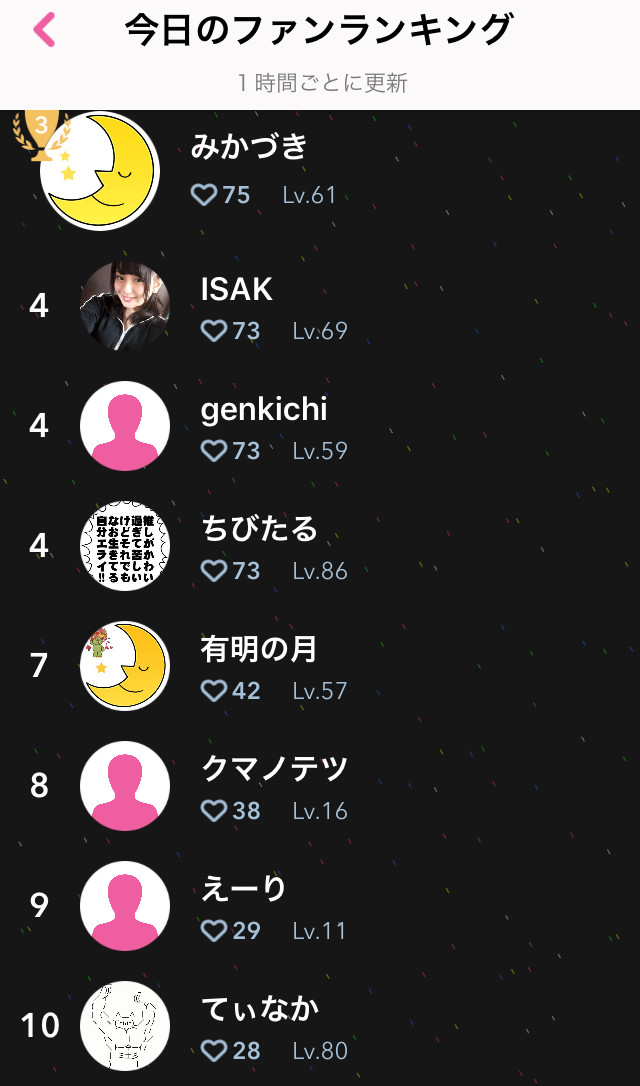This screenshot has width=640, height=1086.
Task: Go back using the pink arrow
Action: tap(44, 30)
